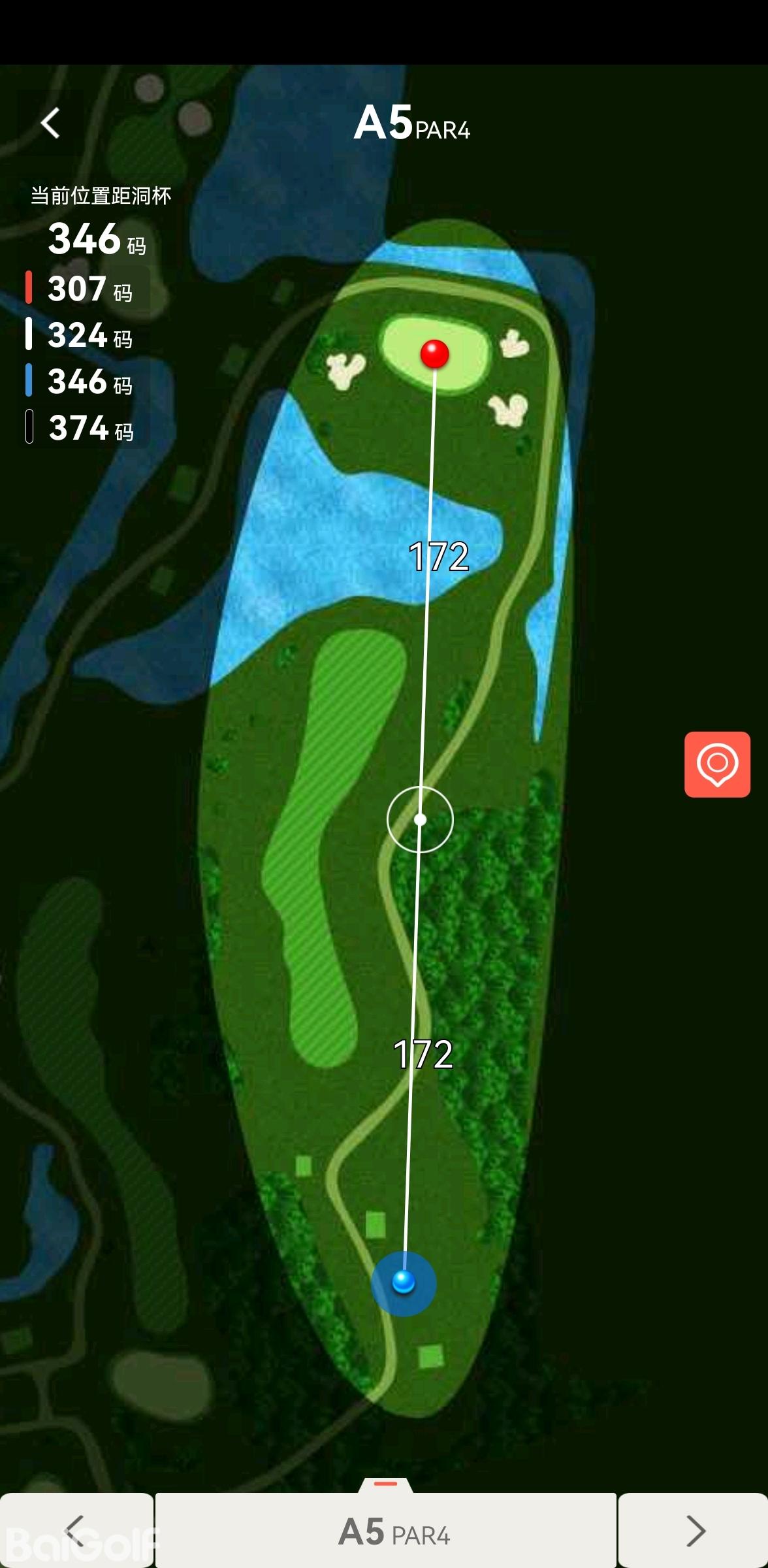Screen dimensions: 768x1568
Task: Select the white circle target marker
Action: (x=420, y=819)
